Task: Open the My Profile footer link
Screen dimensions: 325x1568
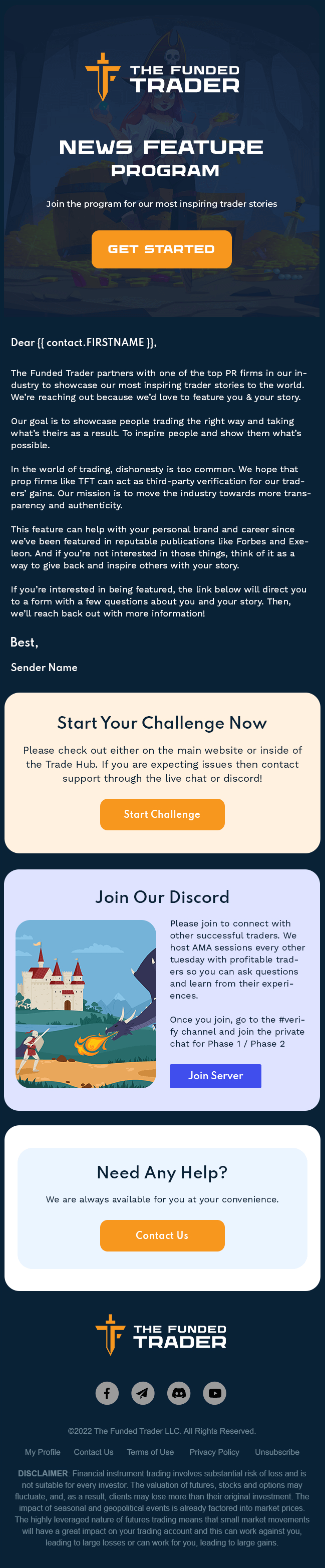Action: [43, 1452]
